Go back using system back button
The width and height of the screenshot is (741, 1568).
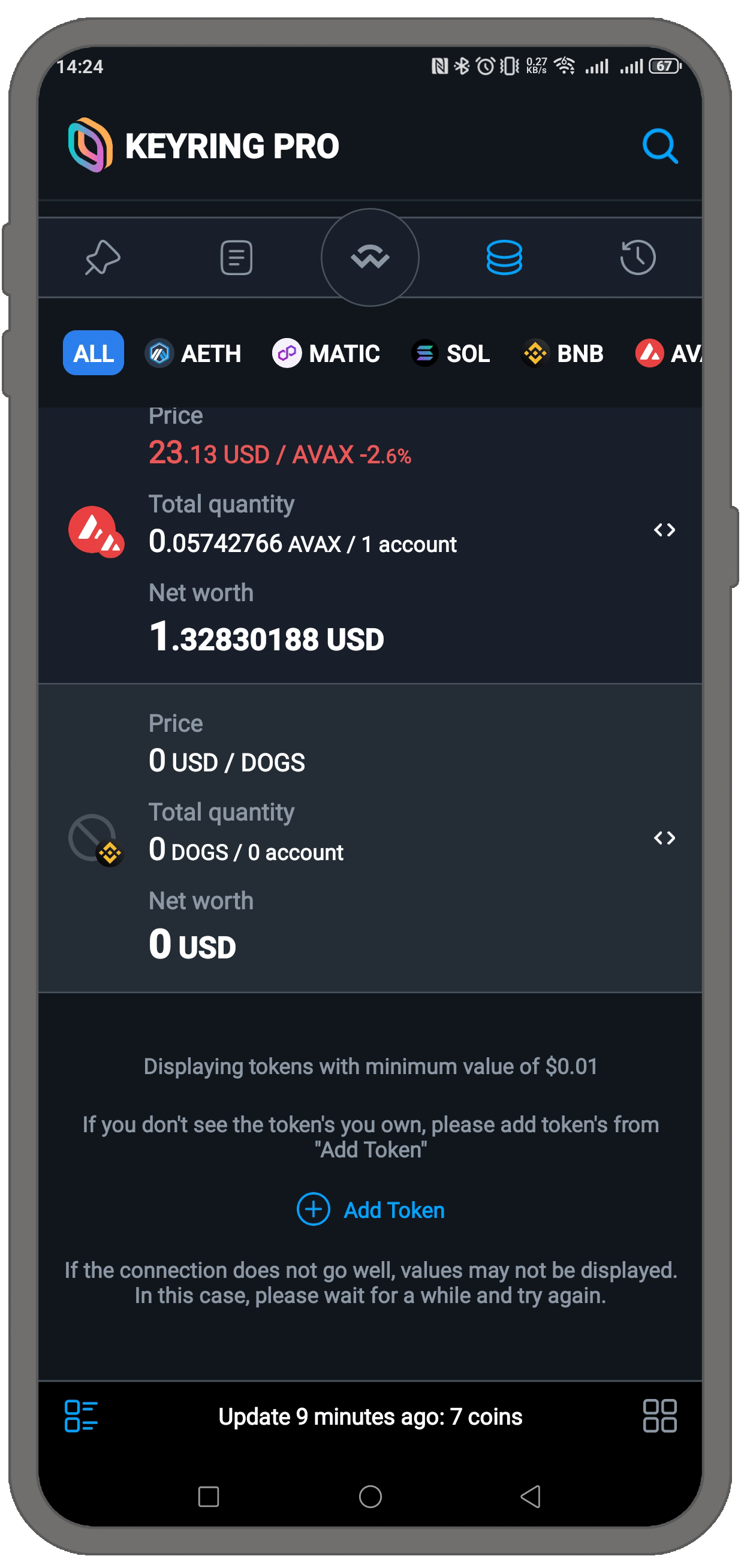click(531, 1496)
